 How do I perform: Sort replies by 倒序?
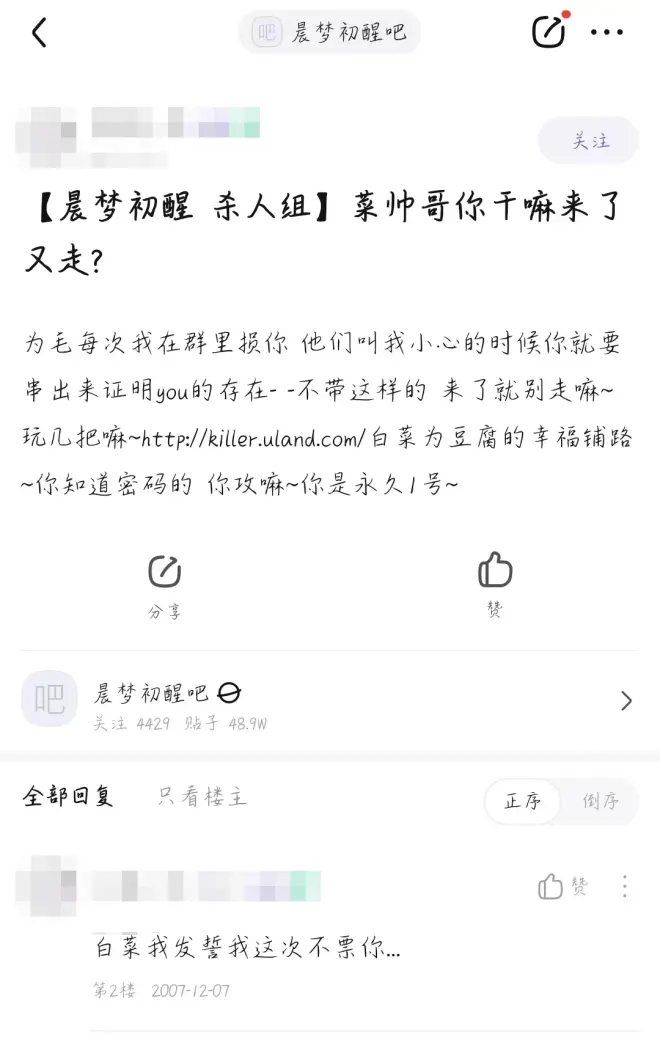[x=600, y=802]
